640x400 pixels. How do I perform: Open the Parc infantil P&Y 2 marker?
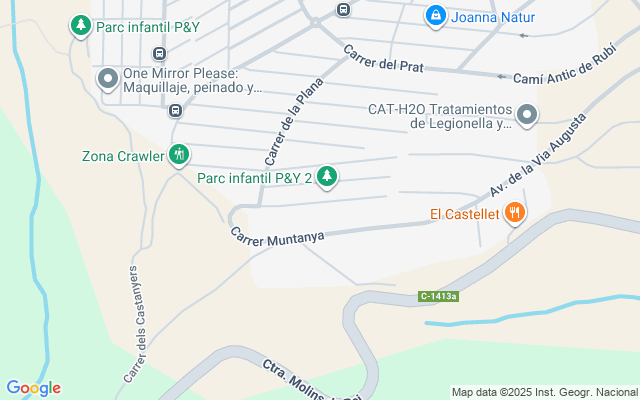pos(327,177)
